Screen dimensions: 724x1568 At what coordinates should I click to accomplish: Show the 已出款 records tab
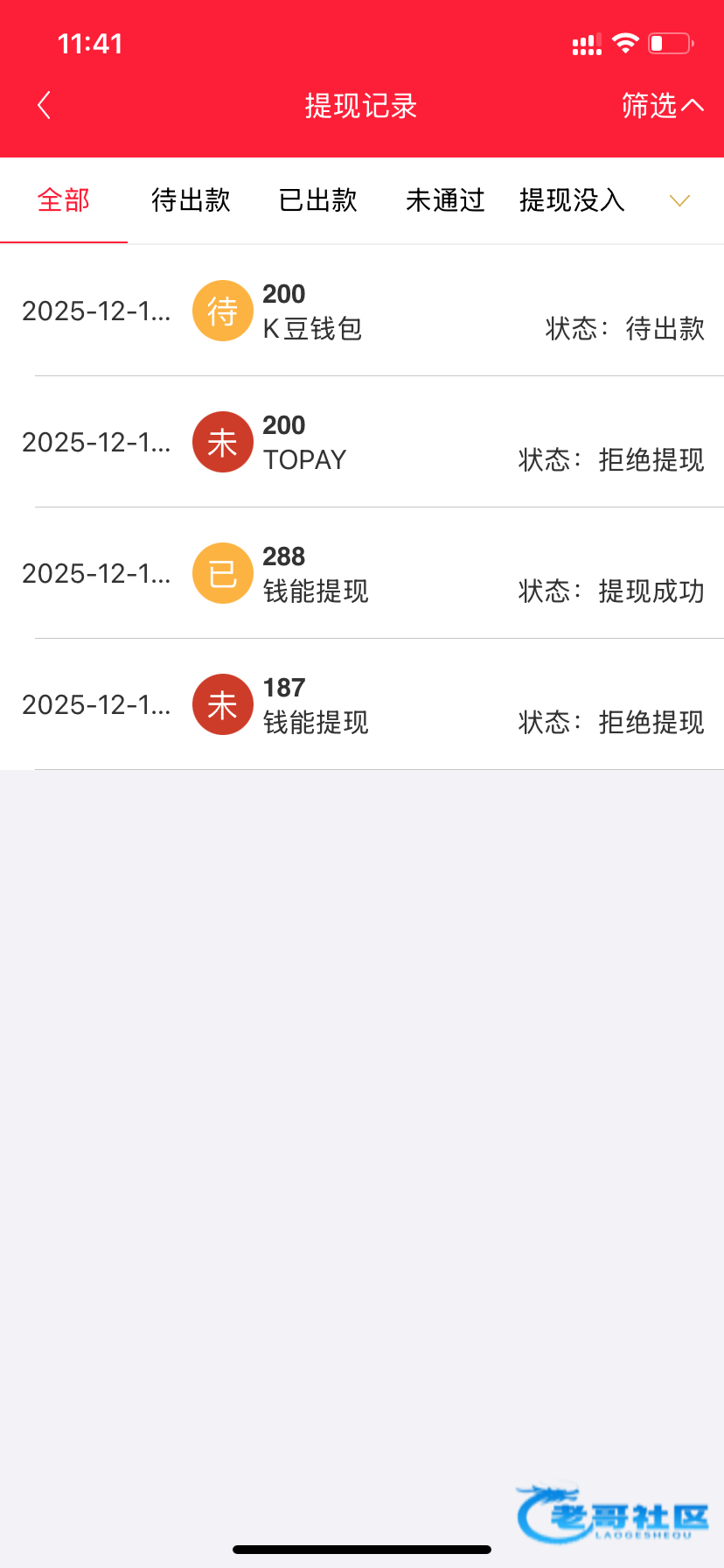pos(318,200)
